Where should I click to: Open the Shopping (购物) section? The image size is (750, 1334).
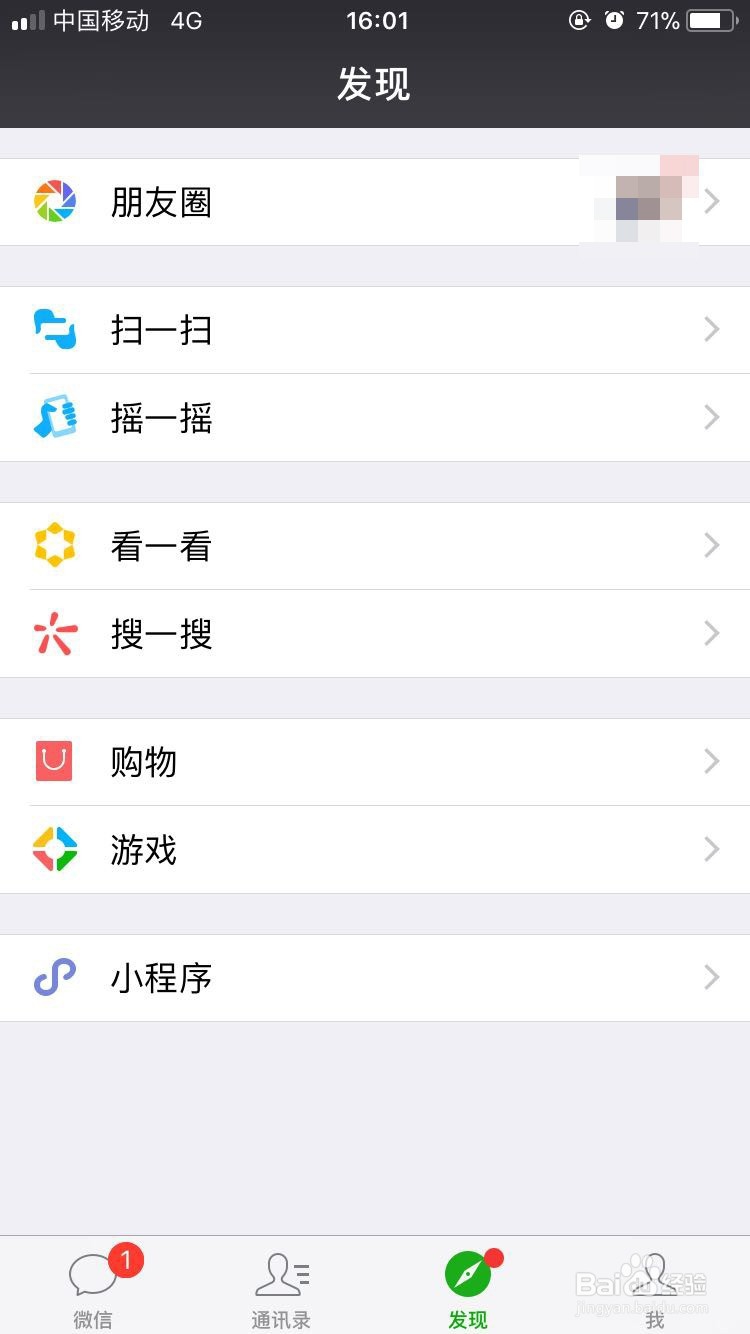[x=144, y=762]
